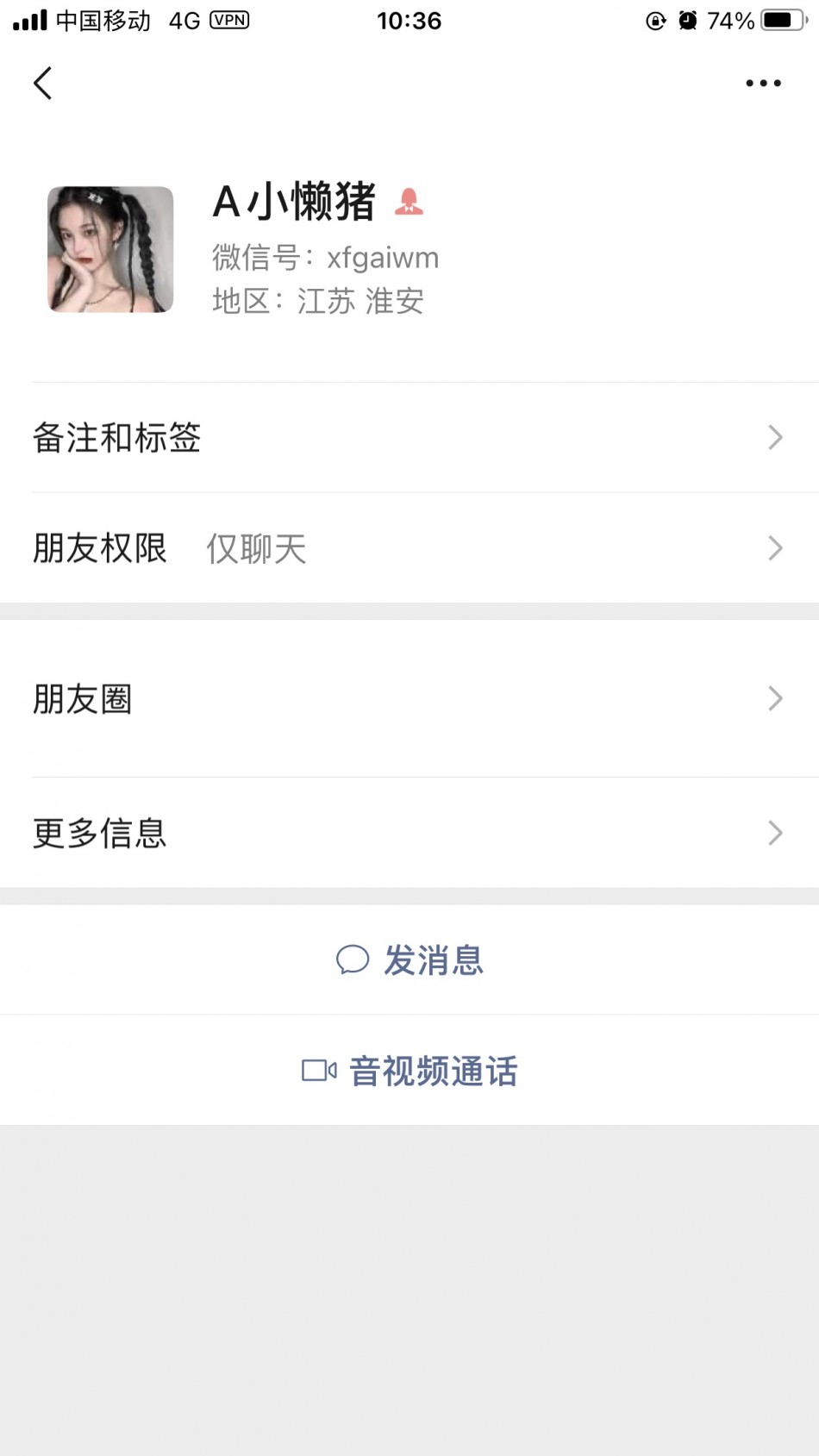This screenshot has height=1456, width=819.
Task: Go back using the top-left arrow
Action: 43,84
